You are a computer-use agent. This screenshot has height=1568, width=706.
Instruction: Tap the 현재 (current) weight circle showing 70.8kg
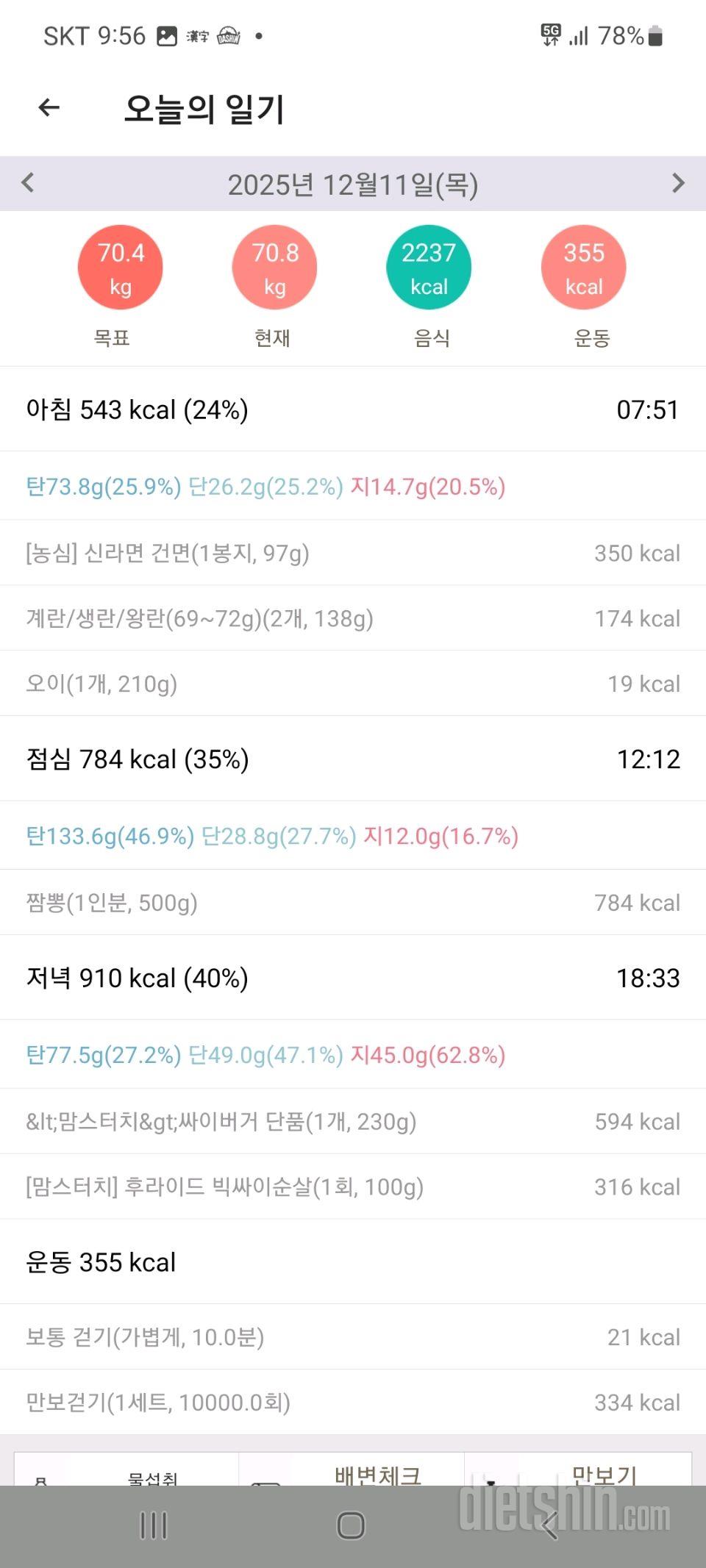pos(274,267)
